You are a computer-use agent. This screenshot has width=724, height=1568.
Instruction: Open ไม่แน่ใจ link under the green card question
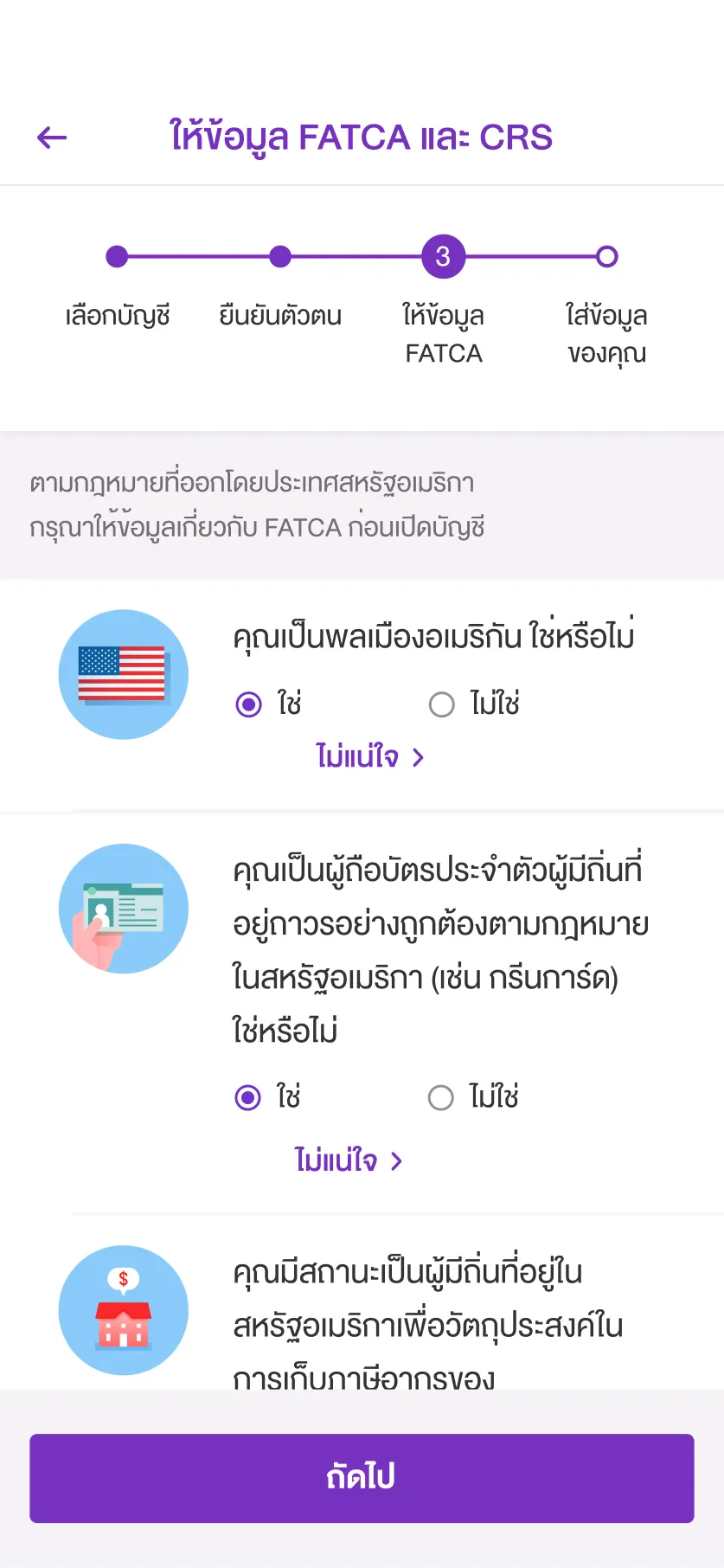(349, 1160)
